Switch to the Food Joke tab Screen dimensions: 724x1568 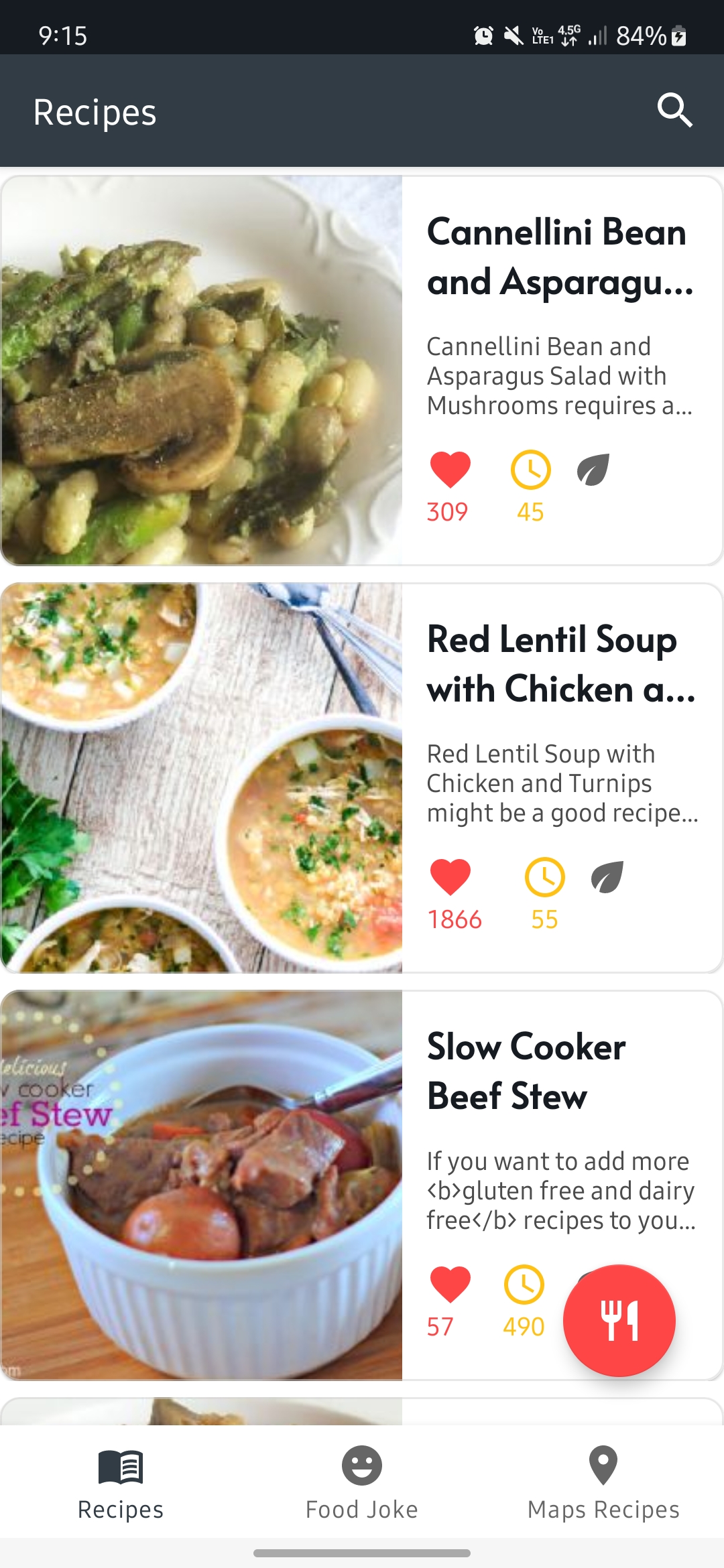(x=362, y=1482)
